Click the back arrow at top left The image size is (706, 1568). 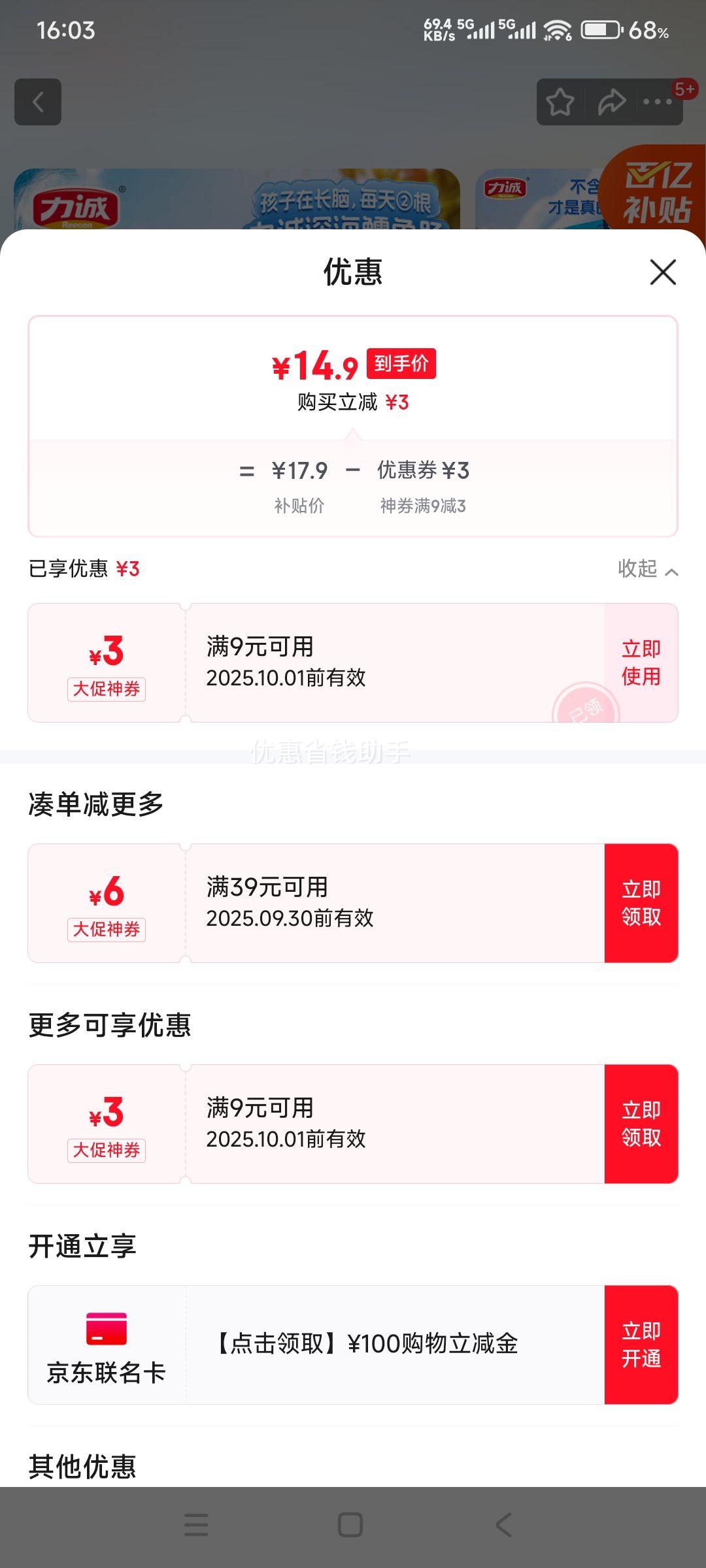37,101
